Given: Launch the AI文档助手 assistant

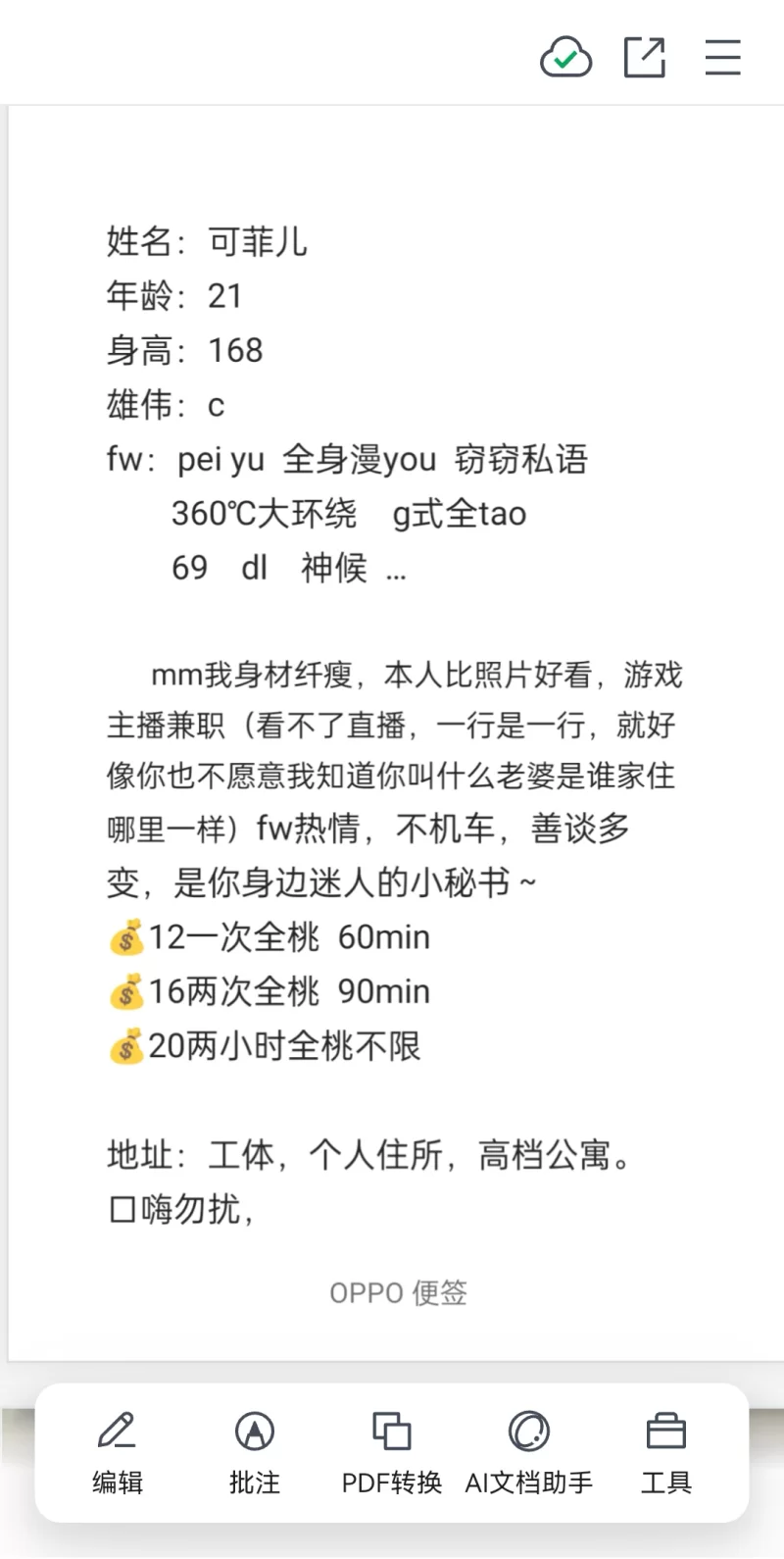Looking at the screenshot, I should pyautogui.click(x=529, y=1452).
